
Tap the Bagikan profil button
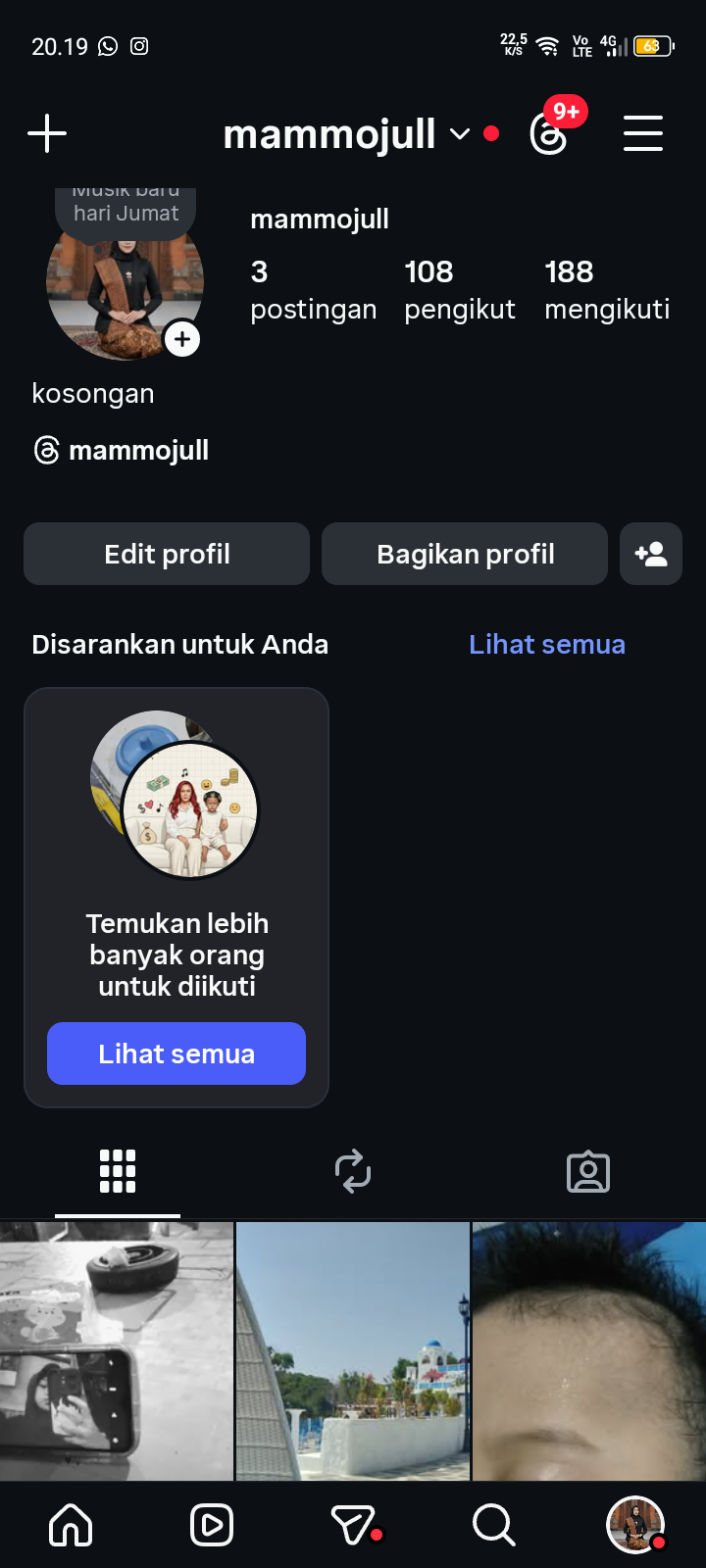pos(465,554)
